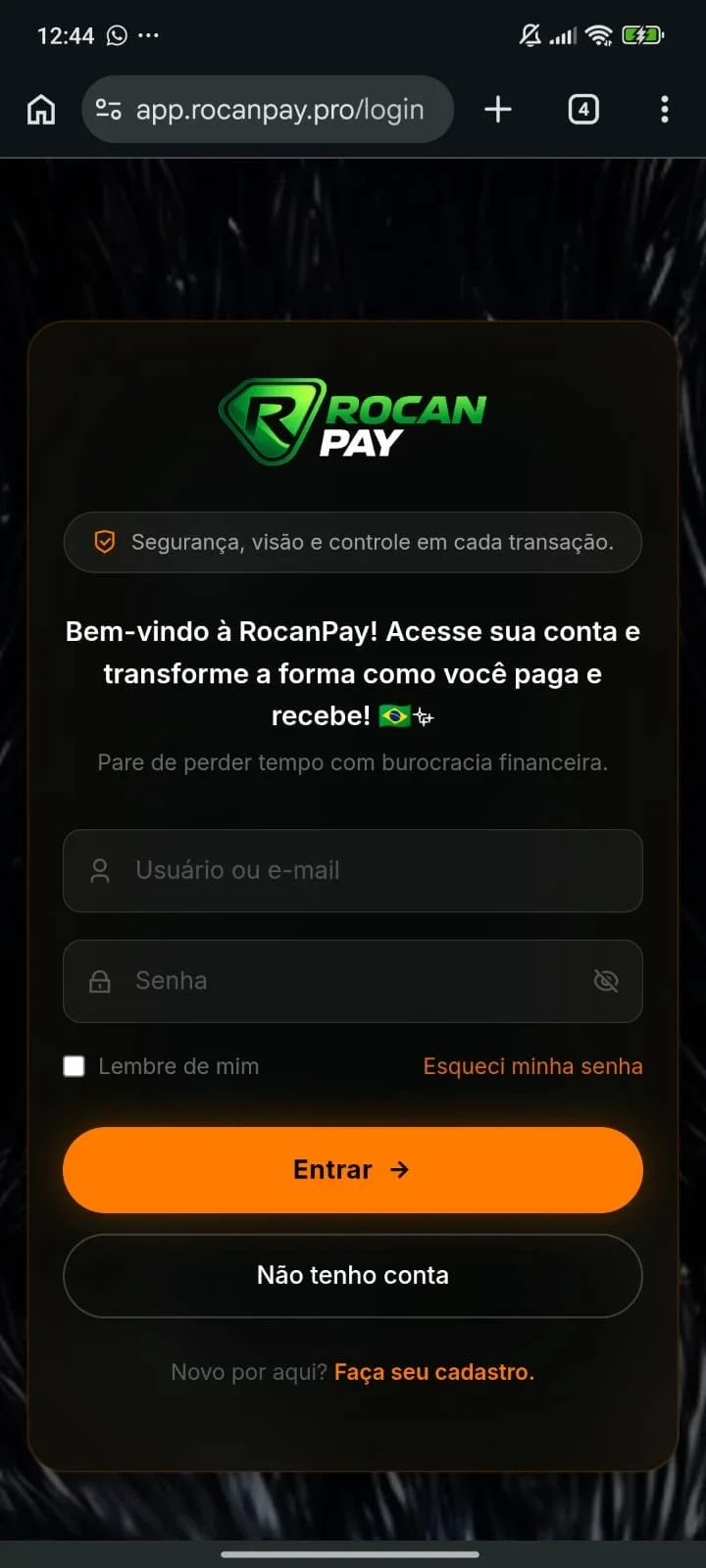The image size is (706, 1568).
Task: Open a new browser tab
Action: pos(498,109)
